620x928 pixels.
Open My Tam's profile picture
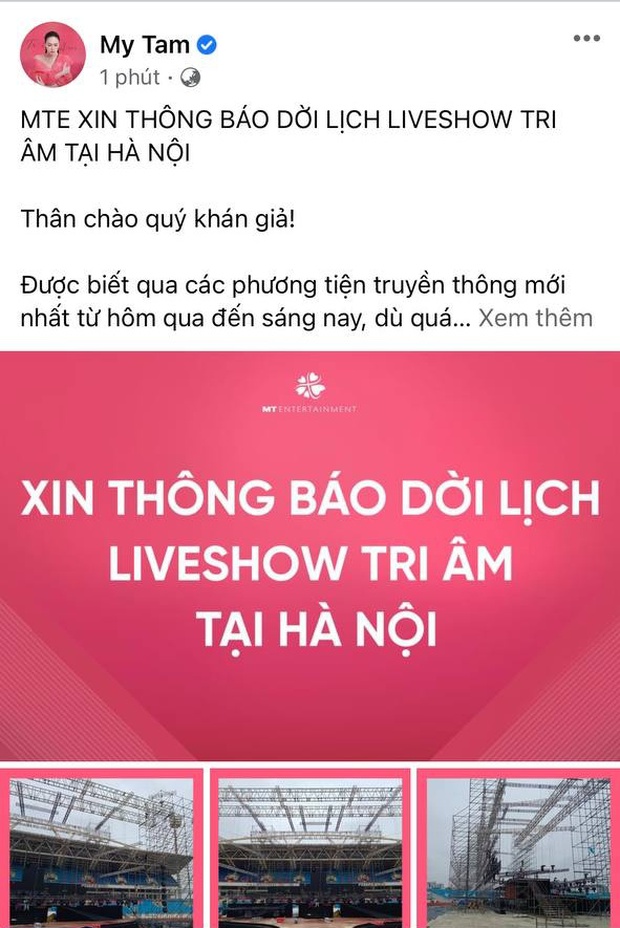(52, 56)
